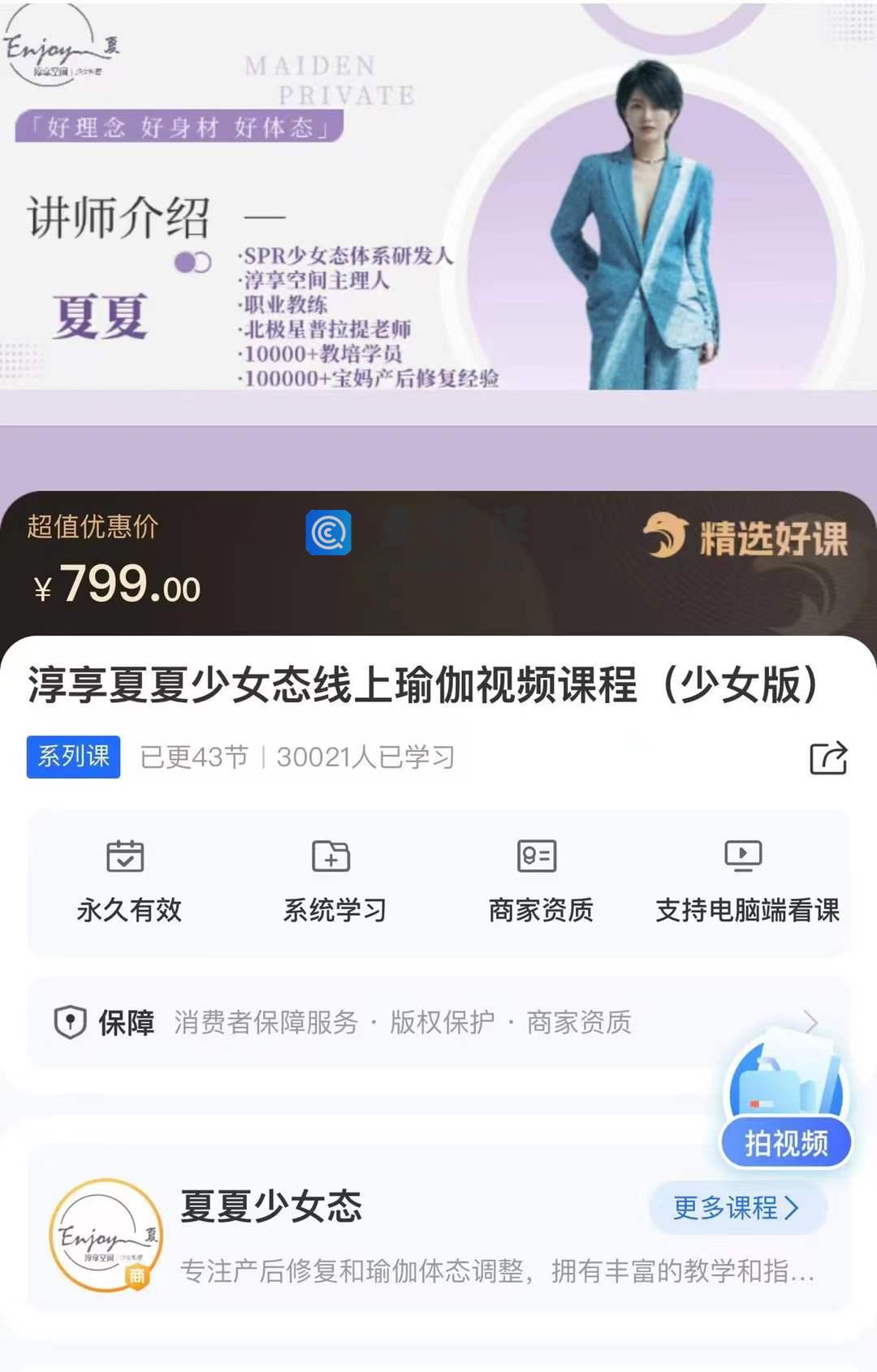Share this yoga course
877x1372 pixels.
pos(828,758)
